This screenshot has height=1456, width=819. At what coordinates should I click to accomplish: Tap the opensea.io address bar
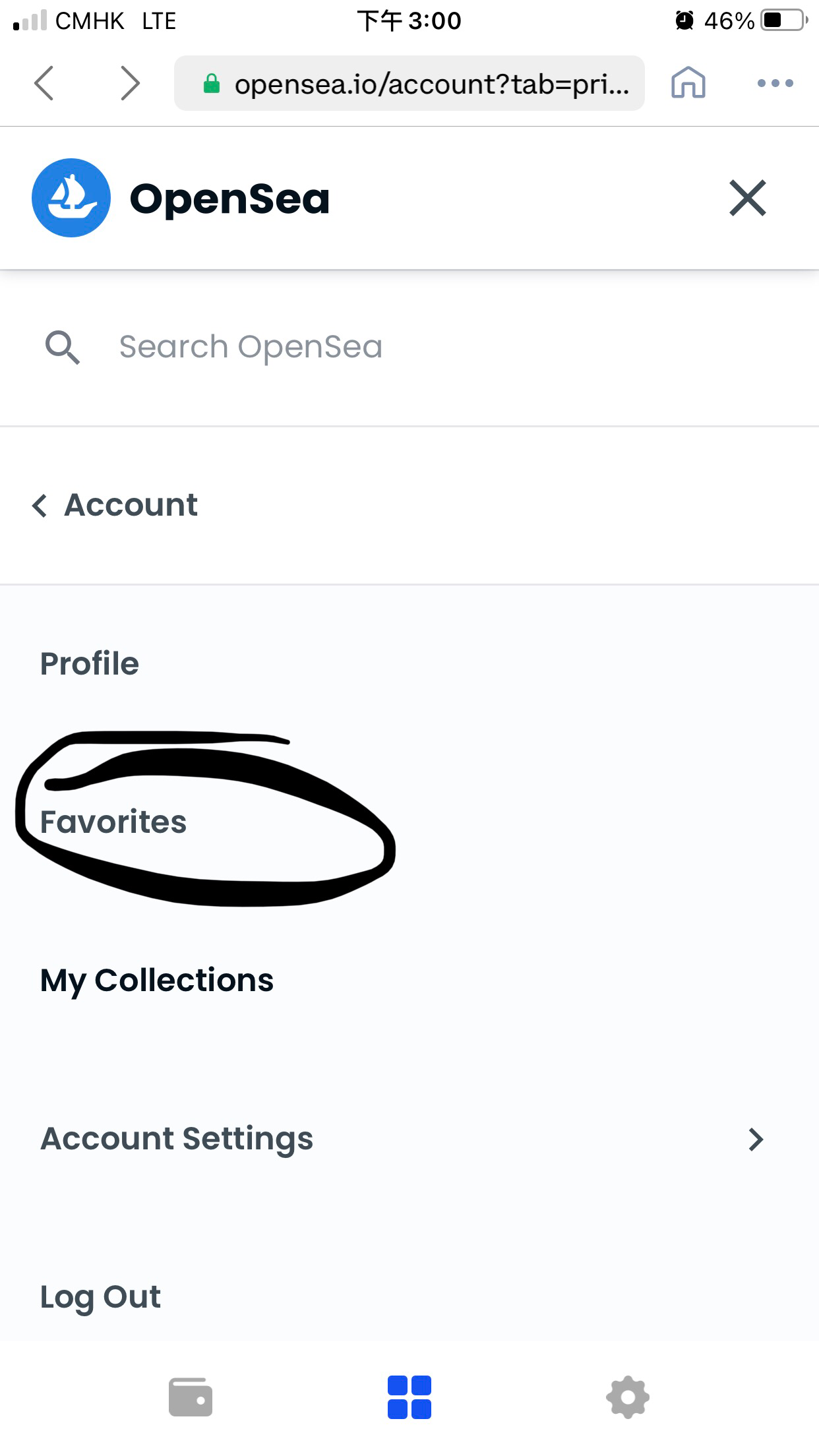(409, 83)
